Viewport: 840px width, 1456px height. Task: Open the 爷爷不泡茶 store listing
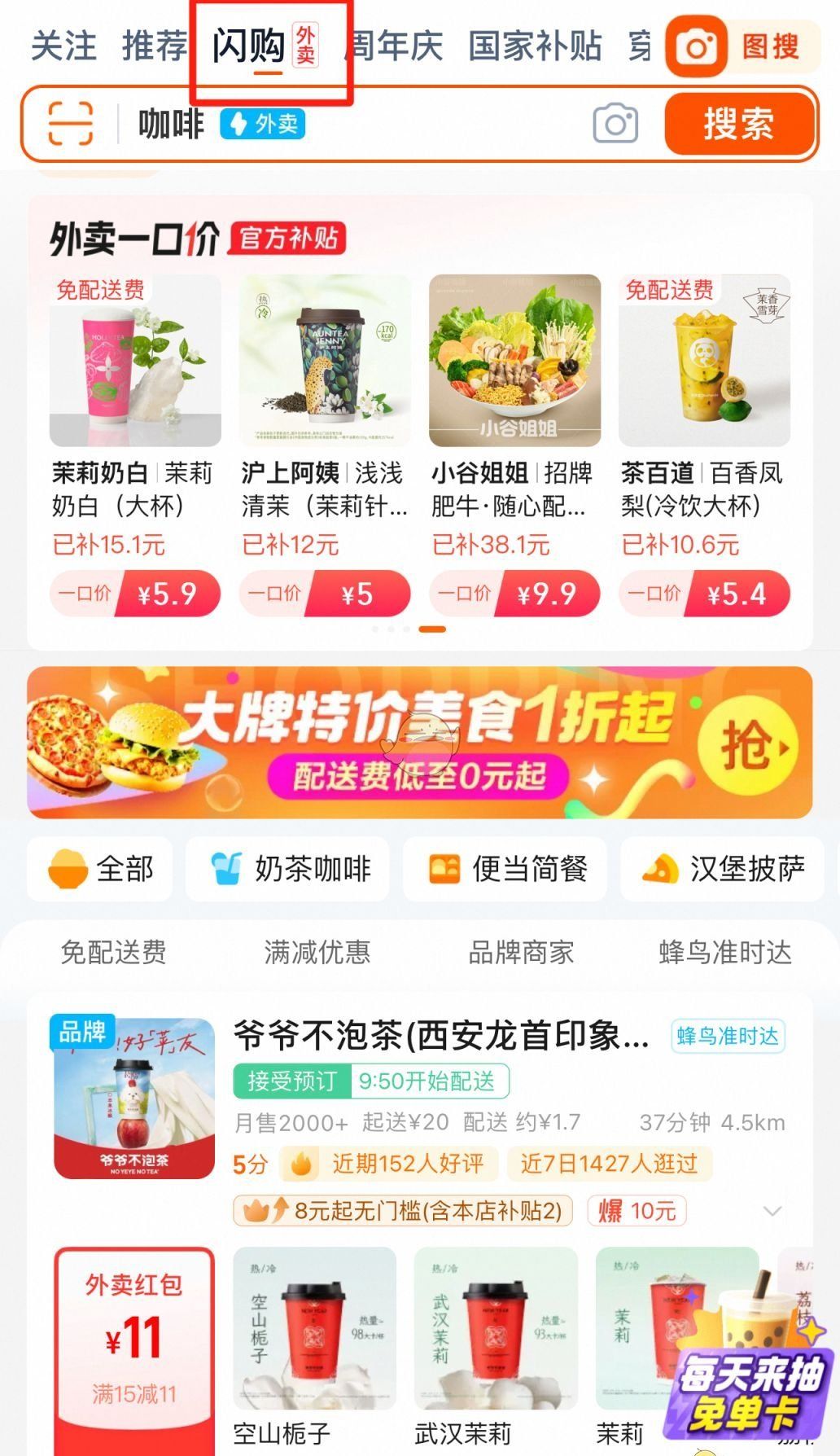(442, 1036)
